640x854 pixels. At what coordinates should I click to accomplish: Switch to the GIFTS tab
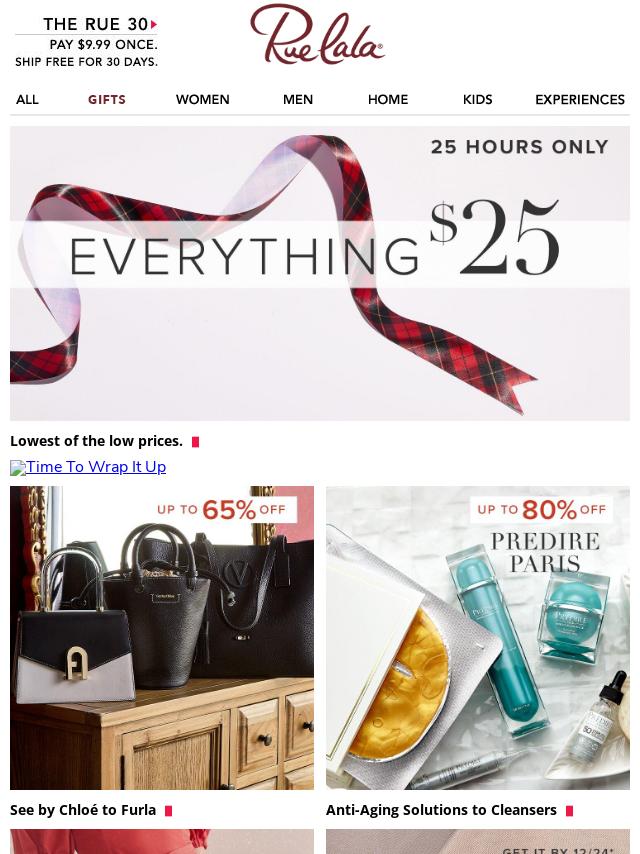(x=107, y=99)
